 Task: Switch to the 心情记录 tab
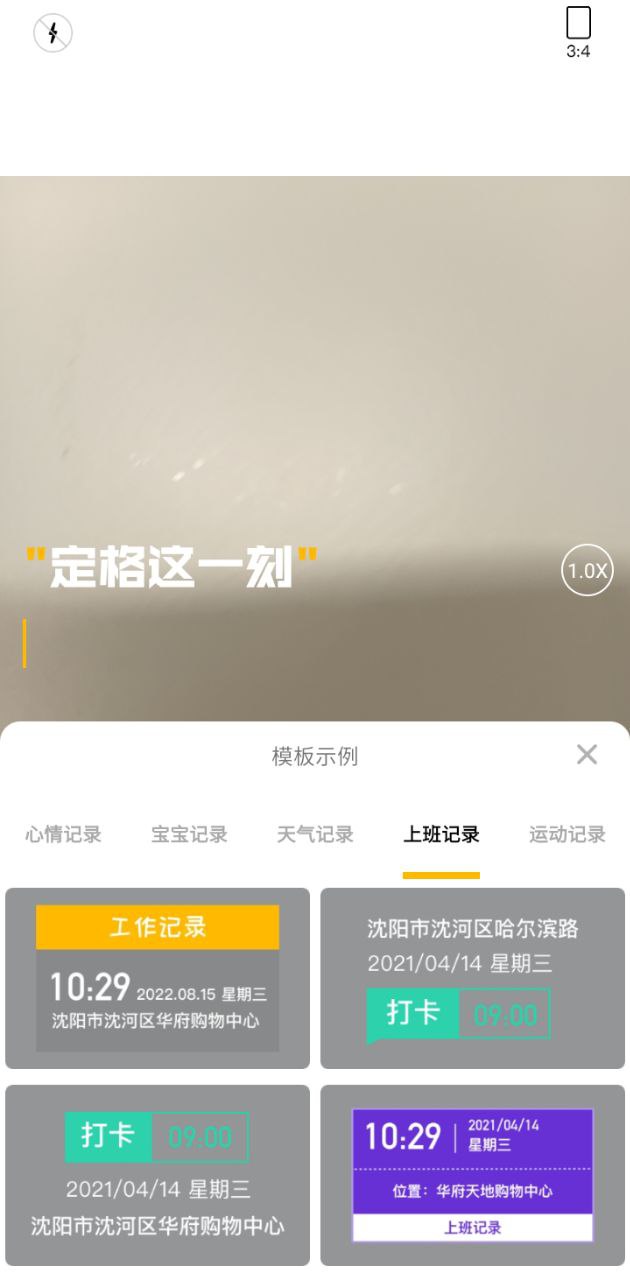pyautogui.click(x=64, y=835)
